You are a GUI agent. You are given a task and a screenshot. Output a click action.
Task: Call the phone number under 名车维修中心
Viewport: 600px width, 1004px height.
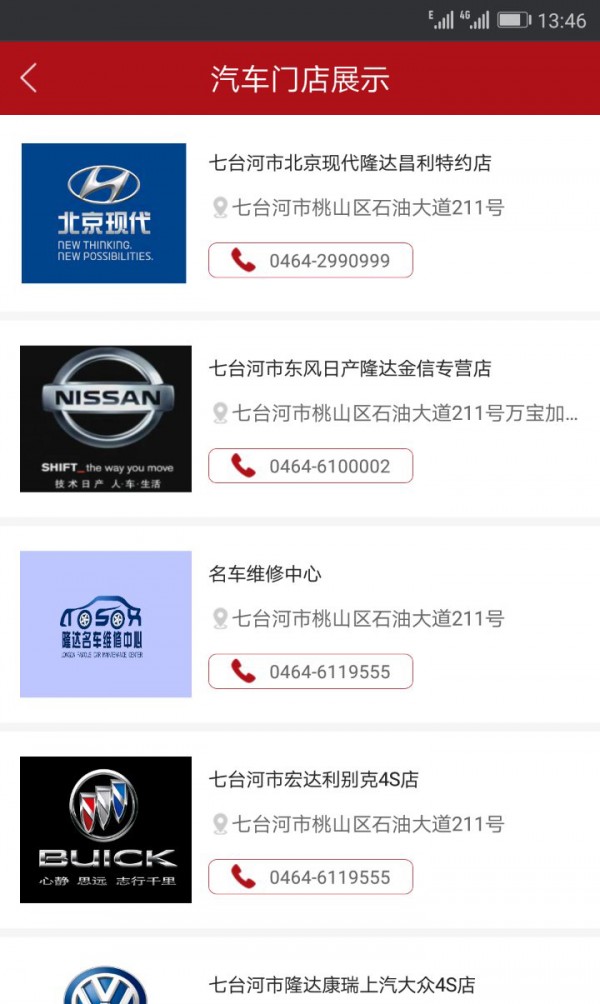pos(310,671)
